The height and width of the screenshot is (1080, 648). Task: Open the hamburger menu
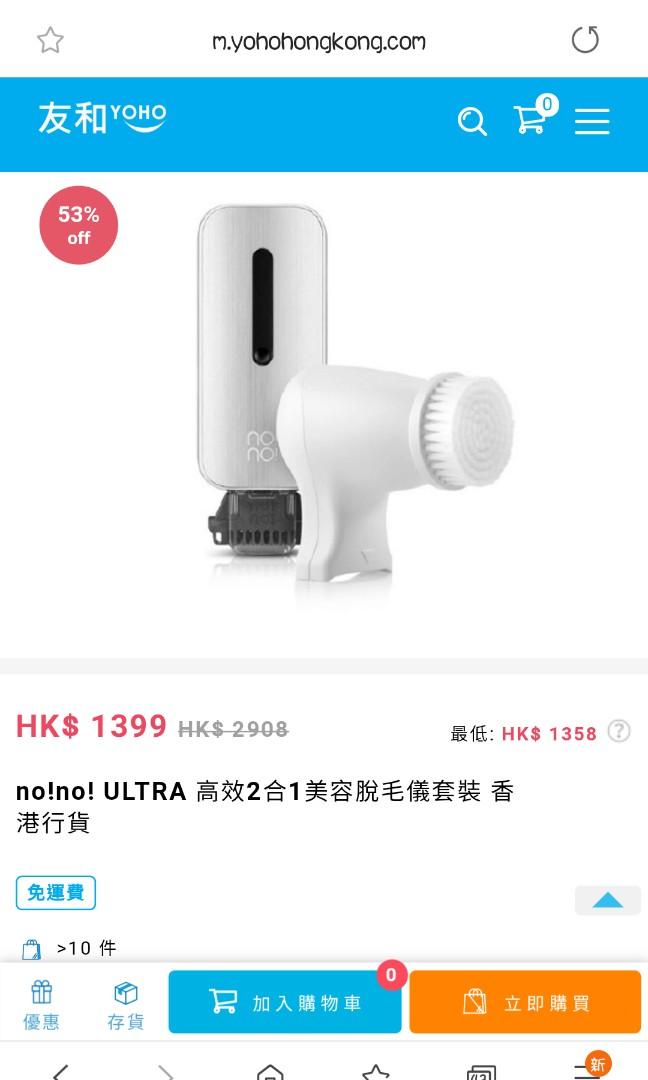591,121
